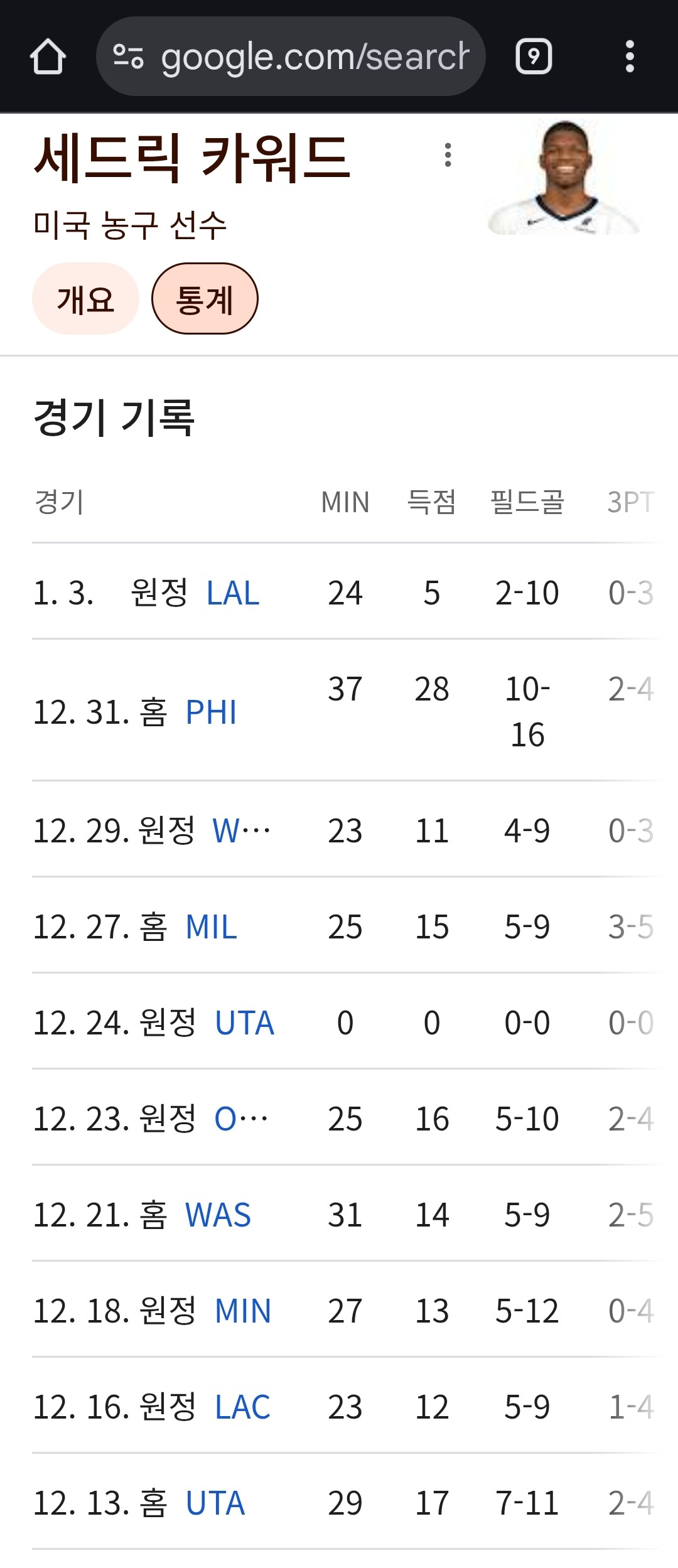
Task: Open the tab switcher showing 9 tabs
Action: (x=534, y=57)
